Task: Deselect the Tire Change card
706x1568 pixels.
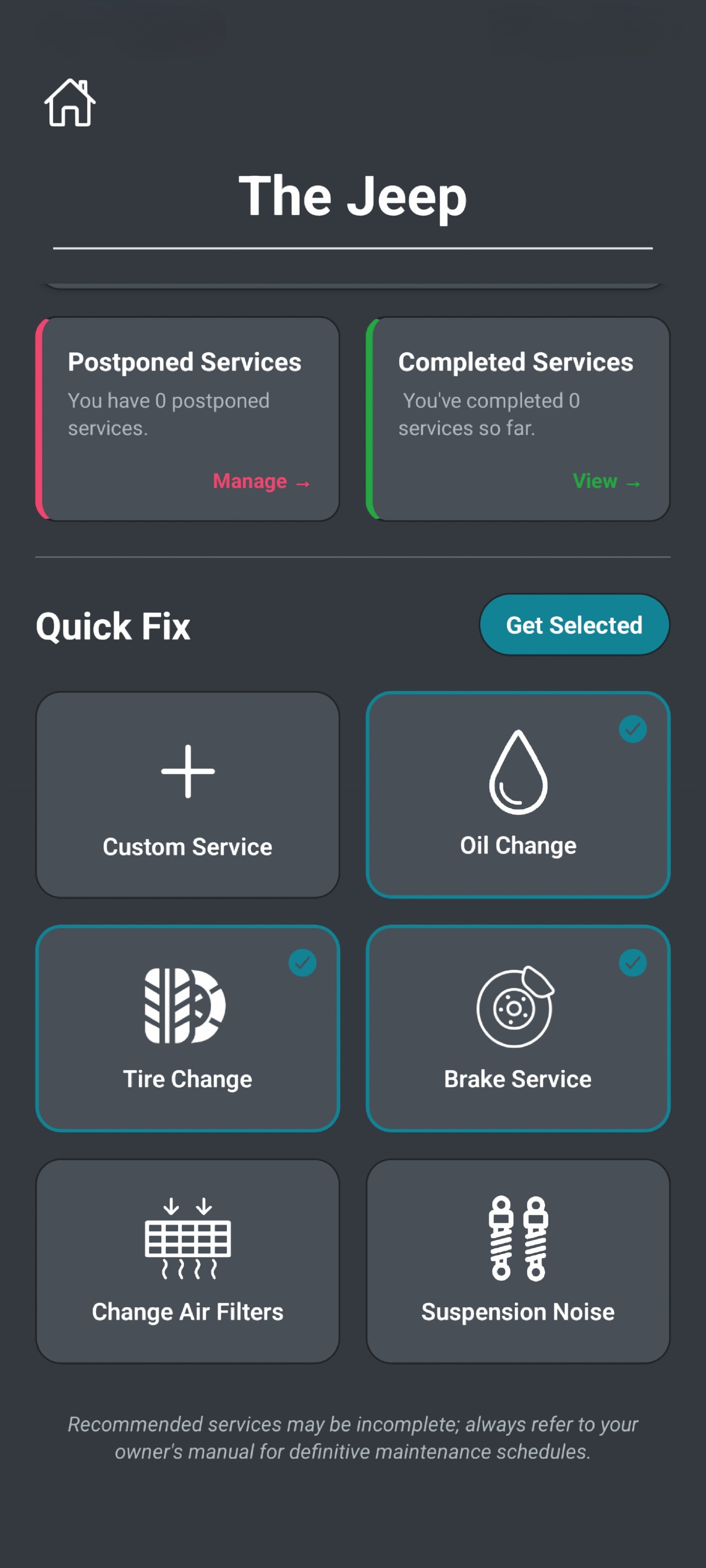Action: tap(188, 1028)
